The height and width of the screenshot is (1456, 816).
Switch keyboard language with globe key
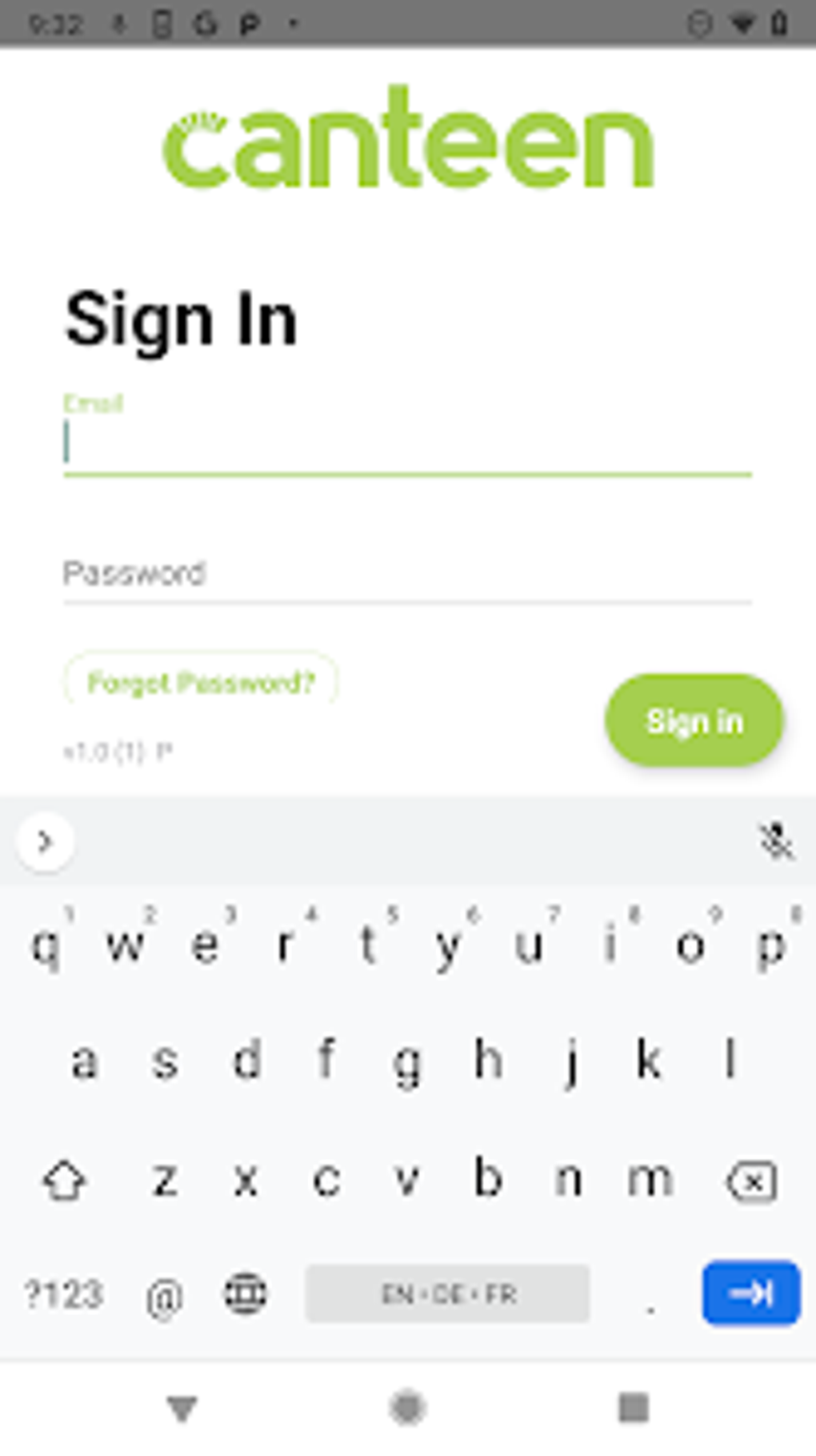click(x=245, y=1294)
